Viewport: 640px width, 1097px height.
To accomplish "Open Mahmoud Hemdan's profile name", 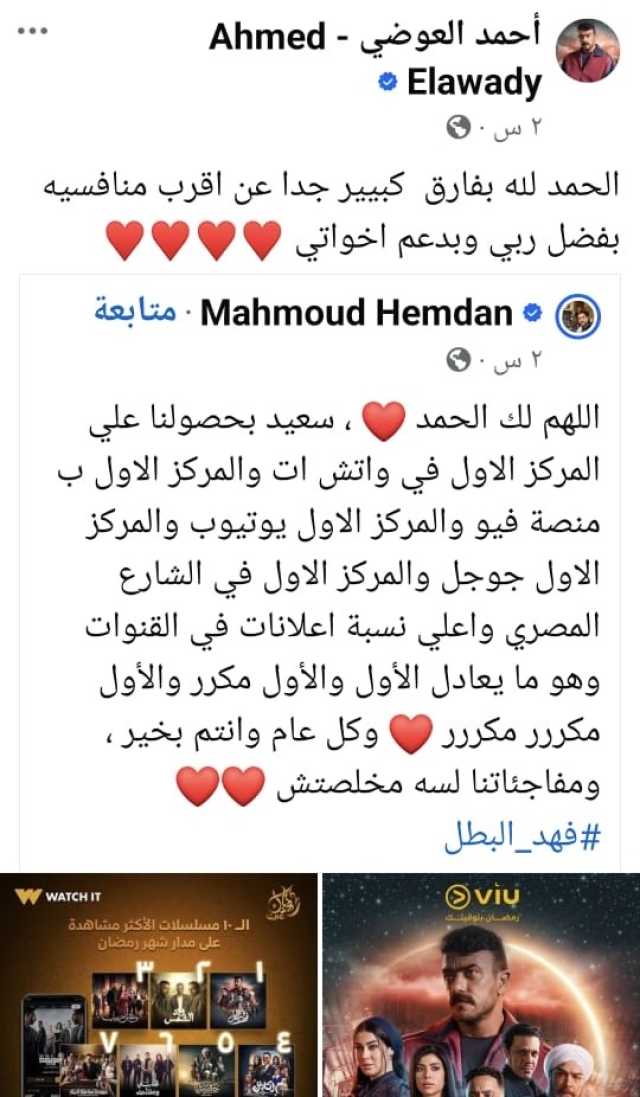I will click(x=357, y=313).
